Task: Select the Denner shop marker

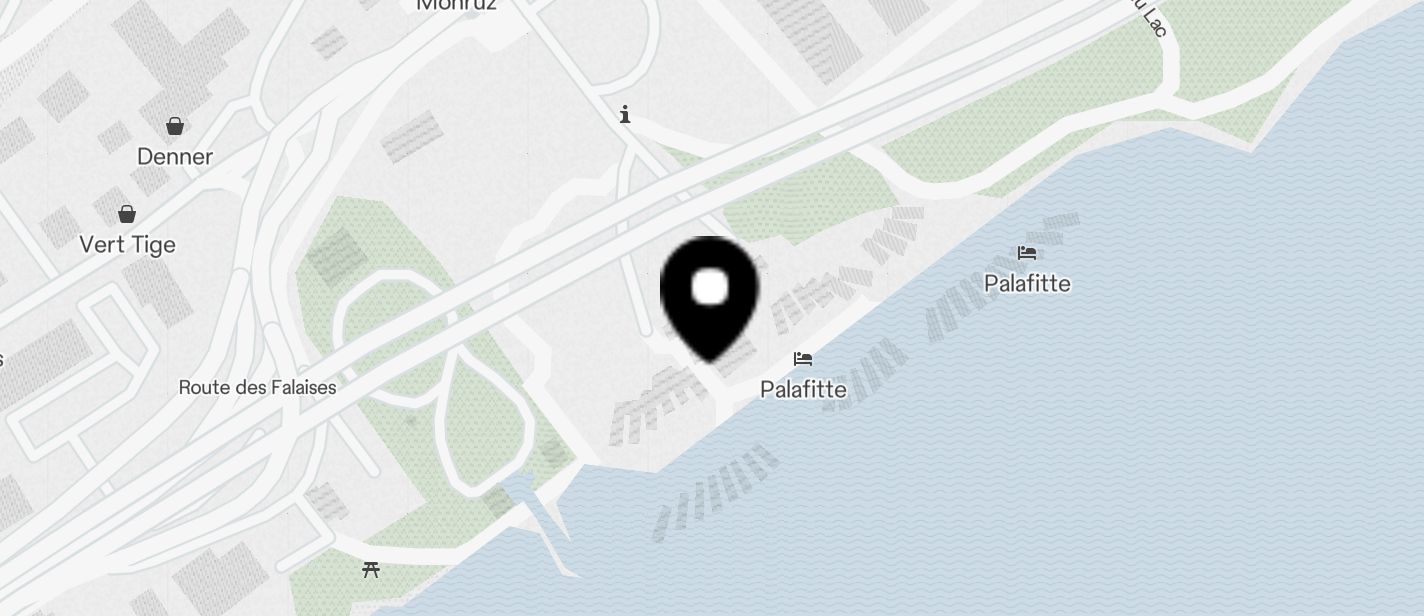Action: [x=175, y=126]
